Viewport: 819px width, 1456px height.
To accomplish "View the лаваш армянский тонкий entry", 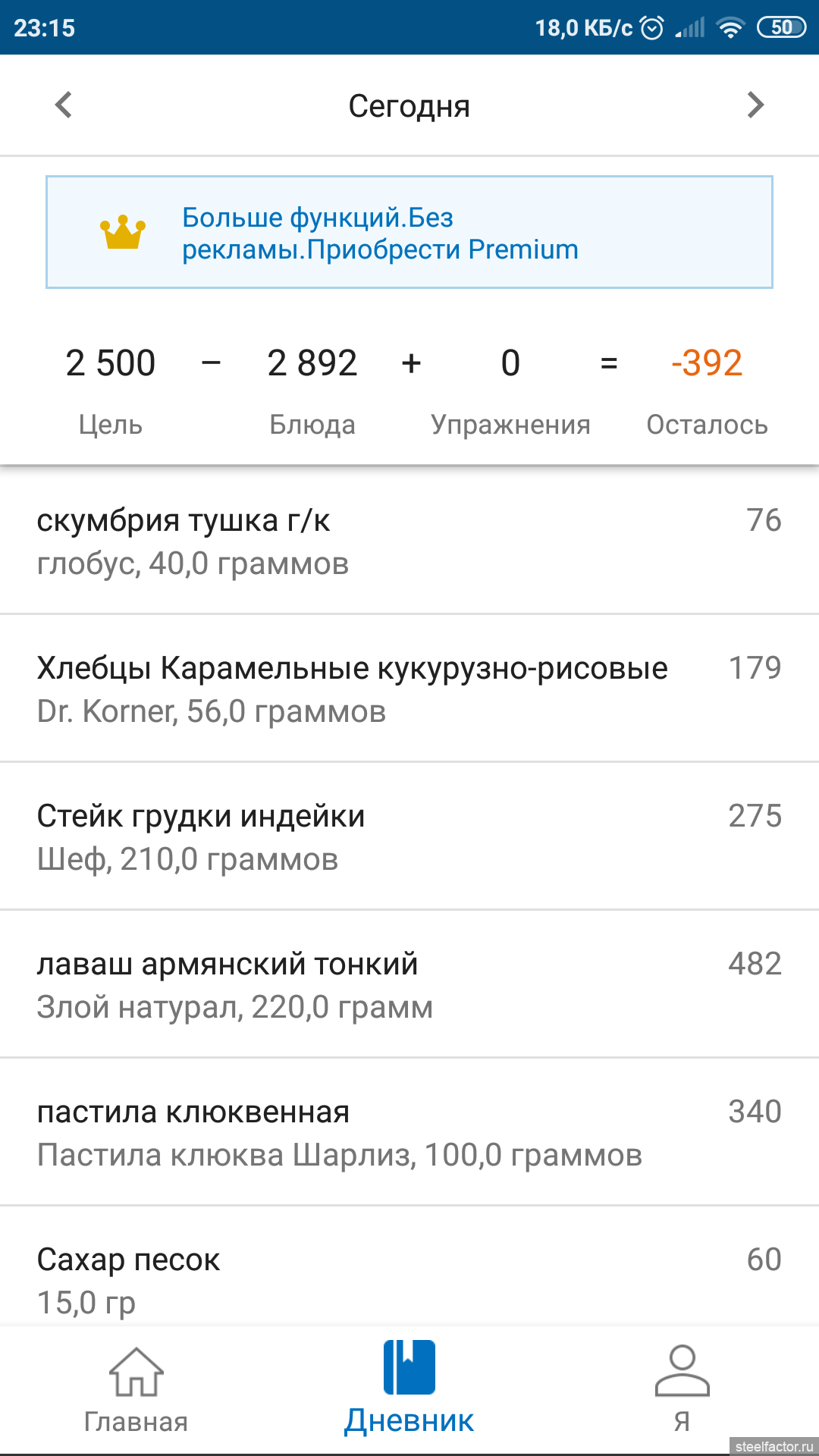I will point(409,984).
